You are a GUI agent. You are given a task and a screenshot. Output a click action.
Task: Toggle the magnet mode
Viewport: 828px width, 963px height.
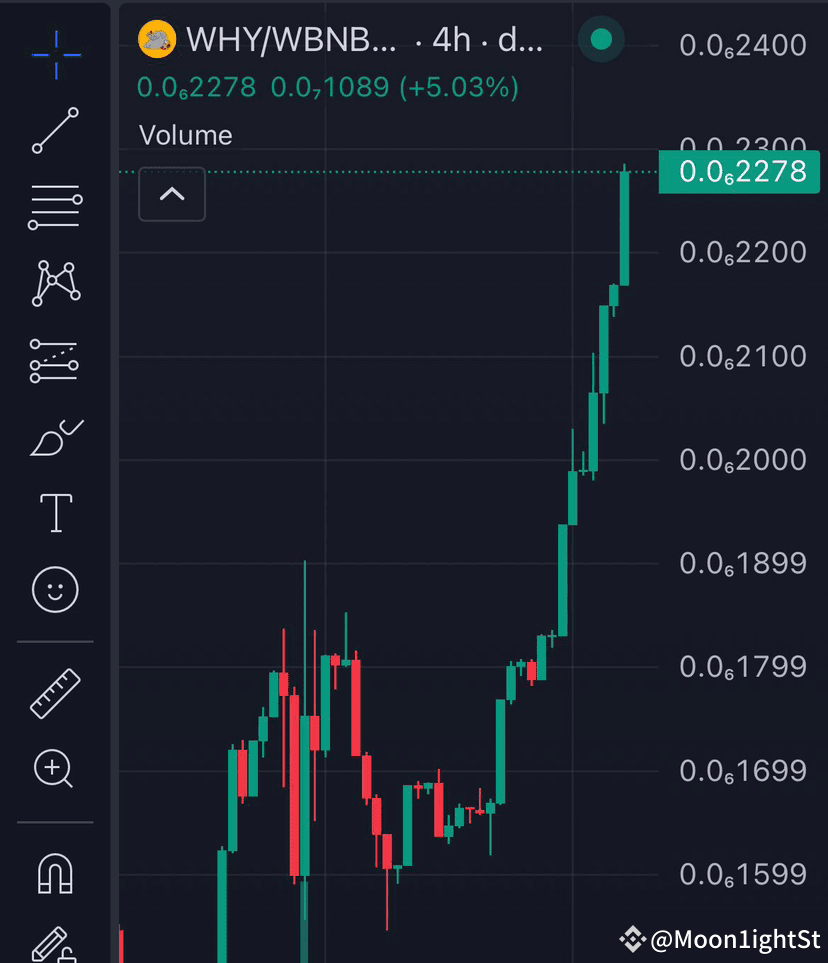(x=56, y=873)
